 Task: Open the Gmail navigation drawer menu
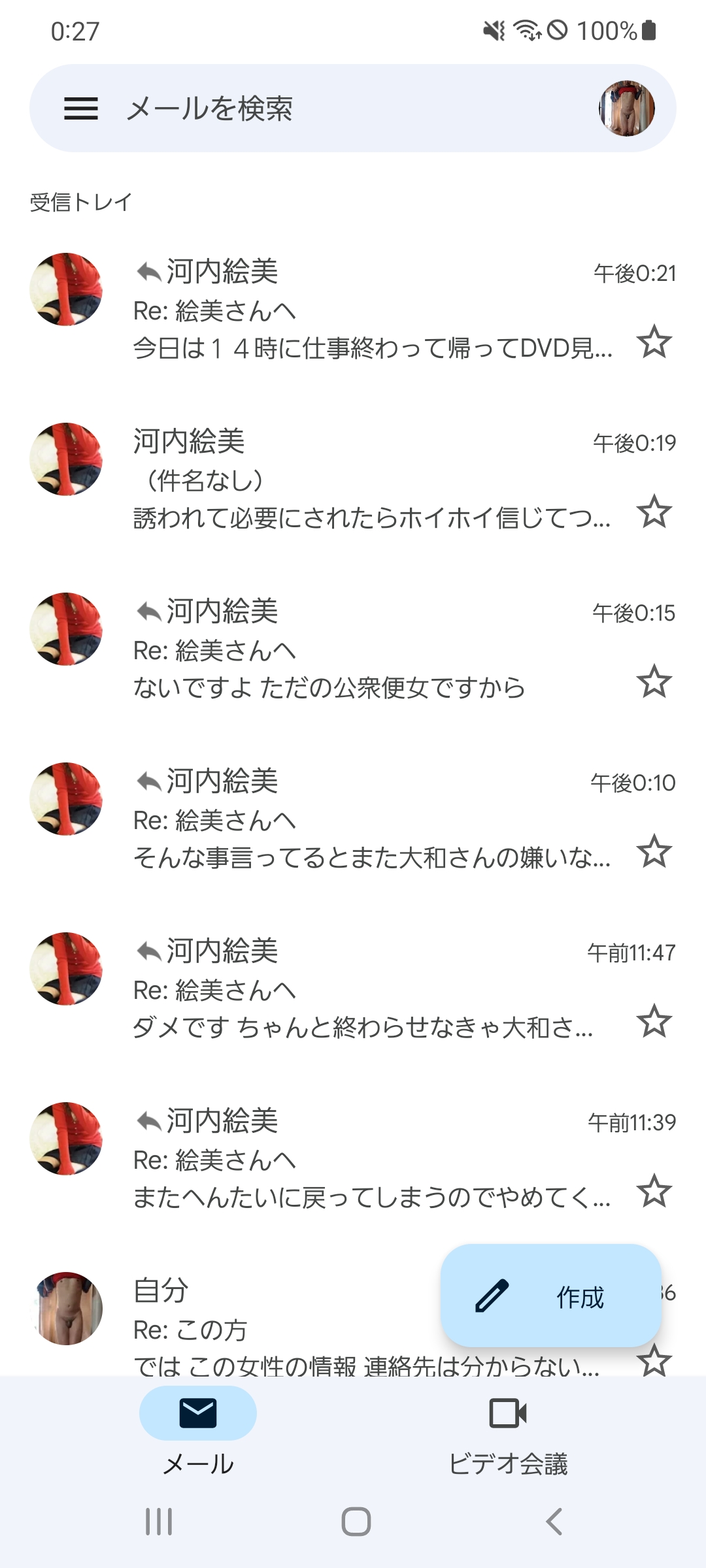click(x=81, y=108)
